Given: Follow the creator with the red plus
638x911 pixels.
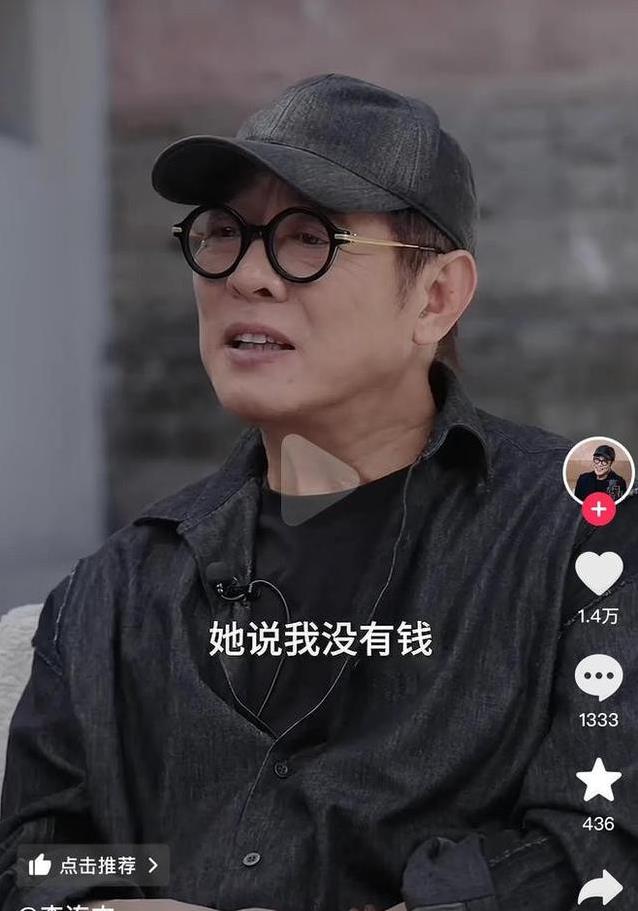Looking at the screenshot, I should pos(598,509).
